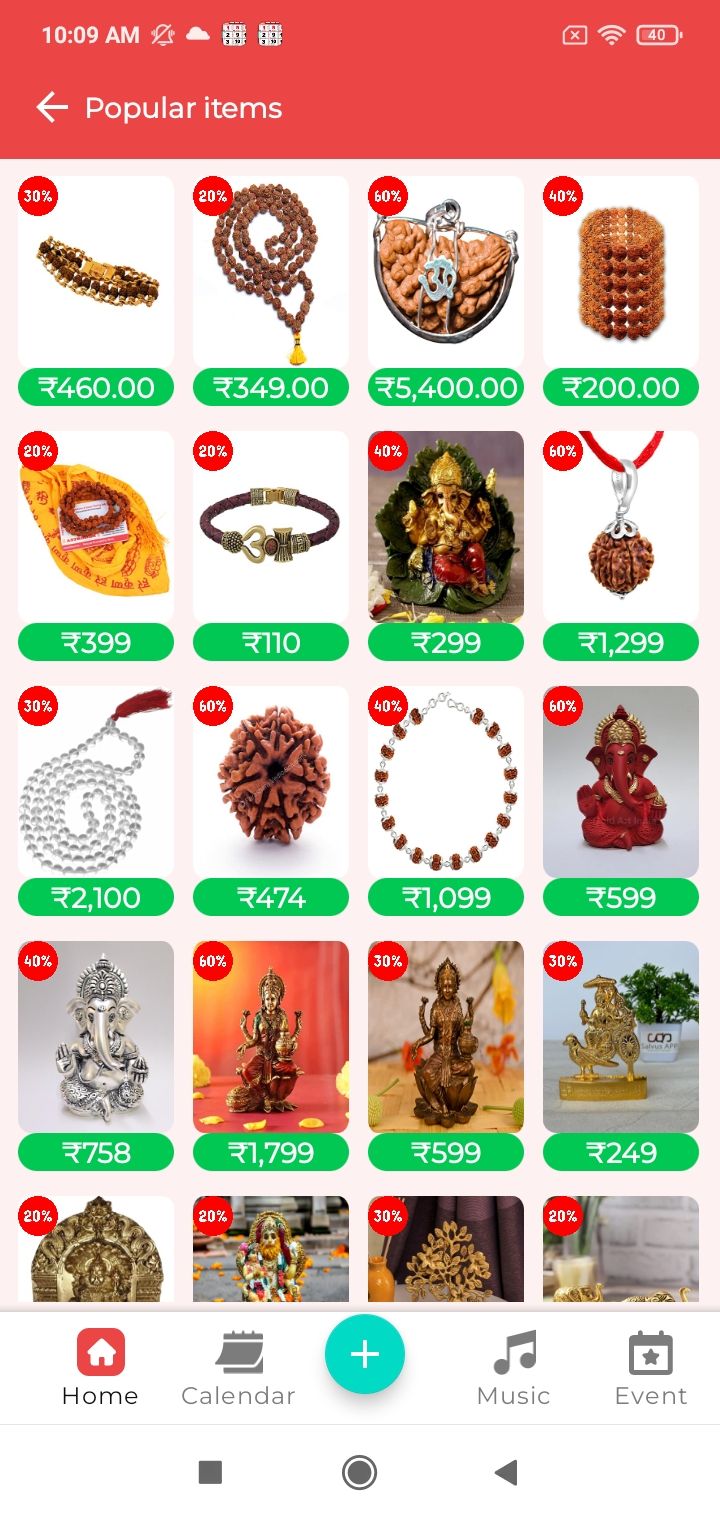This screenshot has height=1520, width=720.
Task: Open the ₹399 orange cloth mala item
Action: tap(96, 546)
